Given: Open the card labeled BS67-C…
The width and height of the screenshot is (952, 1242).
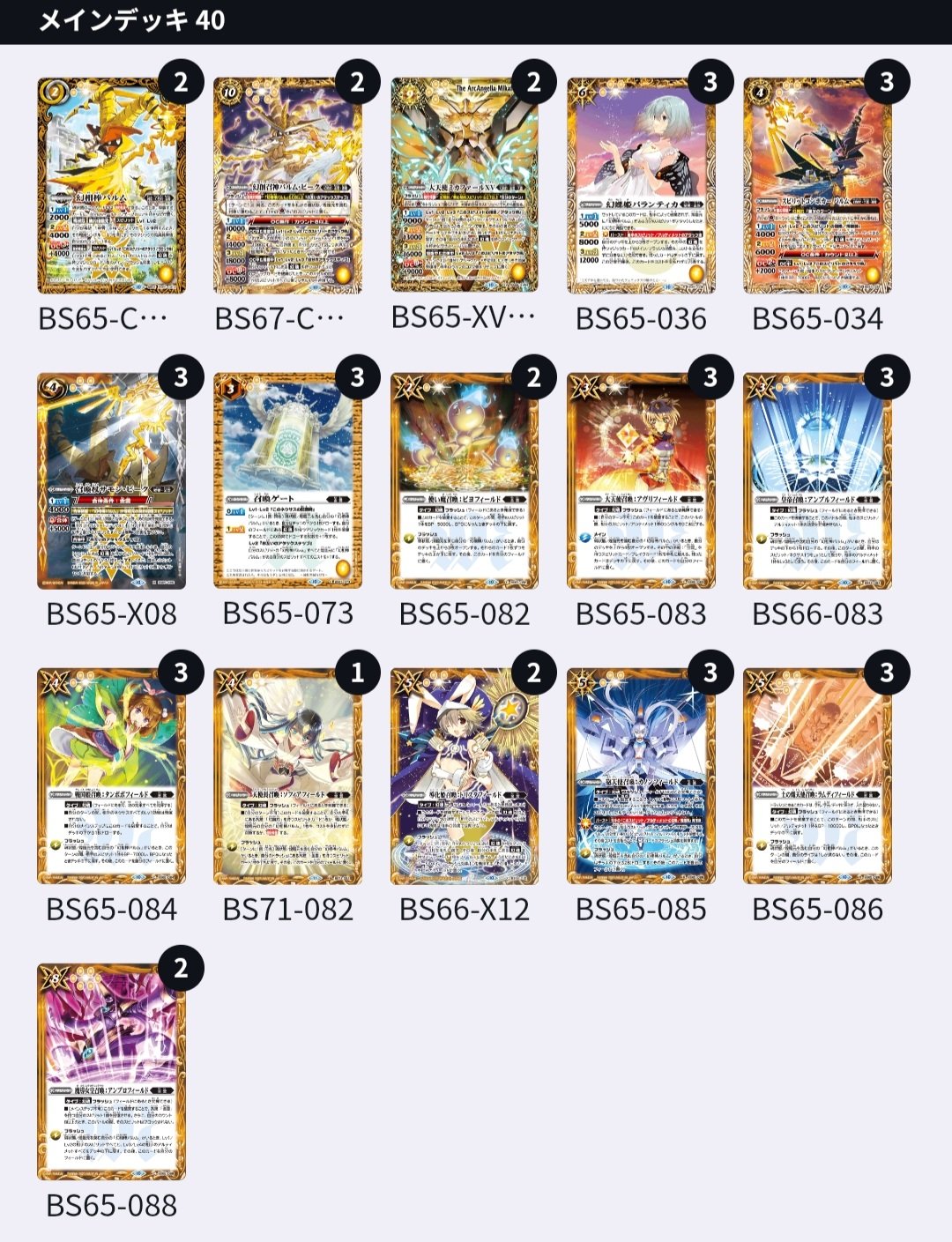Looking at the screenshot, I should 288,185.
